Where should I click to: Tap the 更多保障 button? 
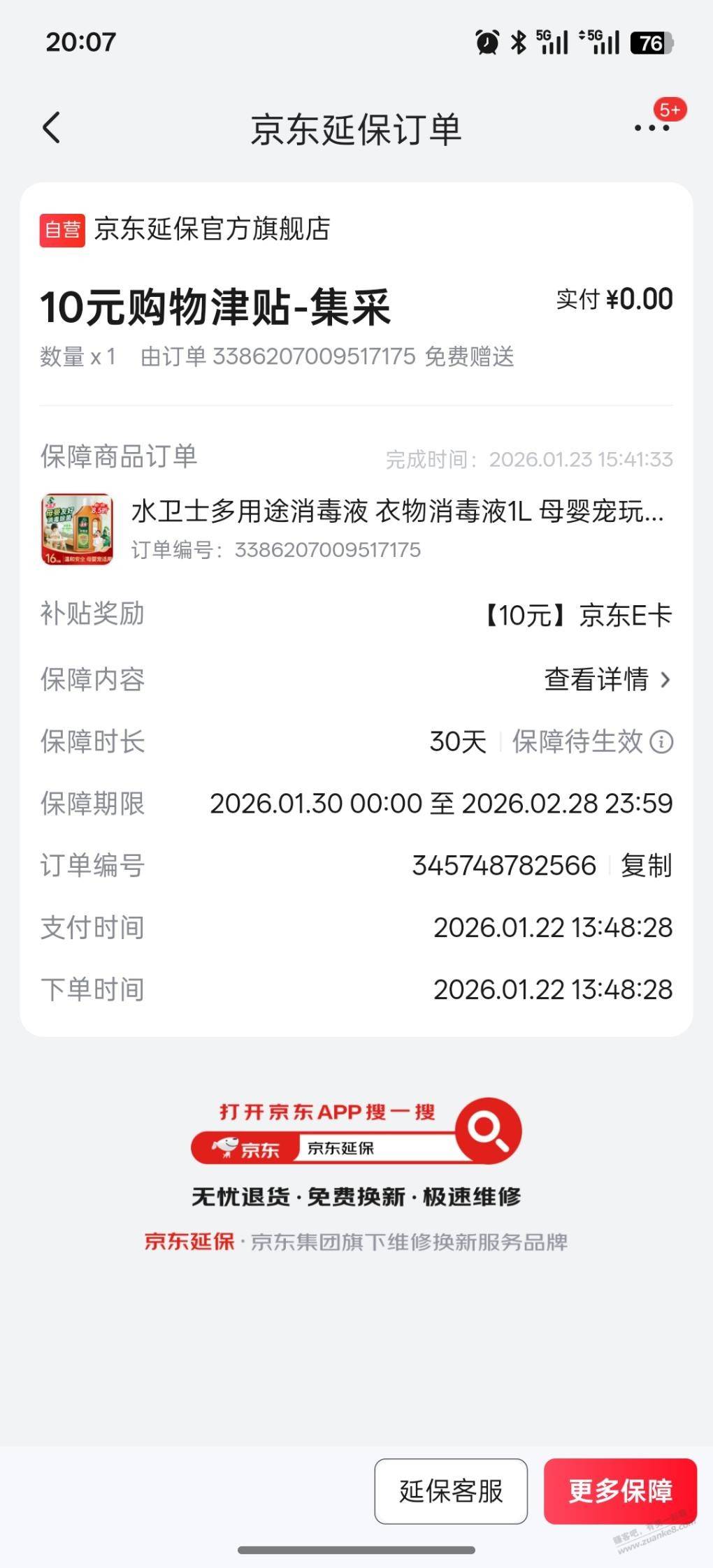[620, 1490]
